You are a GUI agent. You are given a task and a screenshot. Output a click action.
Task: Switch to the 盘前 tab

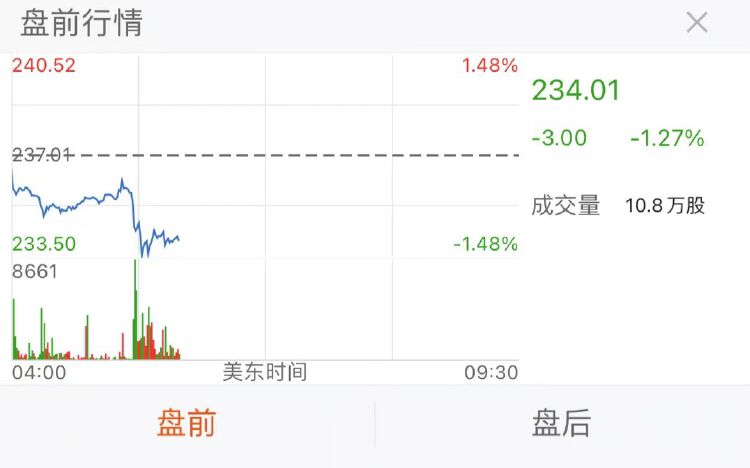click(x=187, y=424)
